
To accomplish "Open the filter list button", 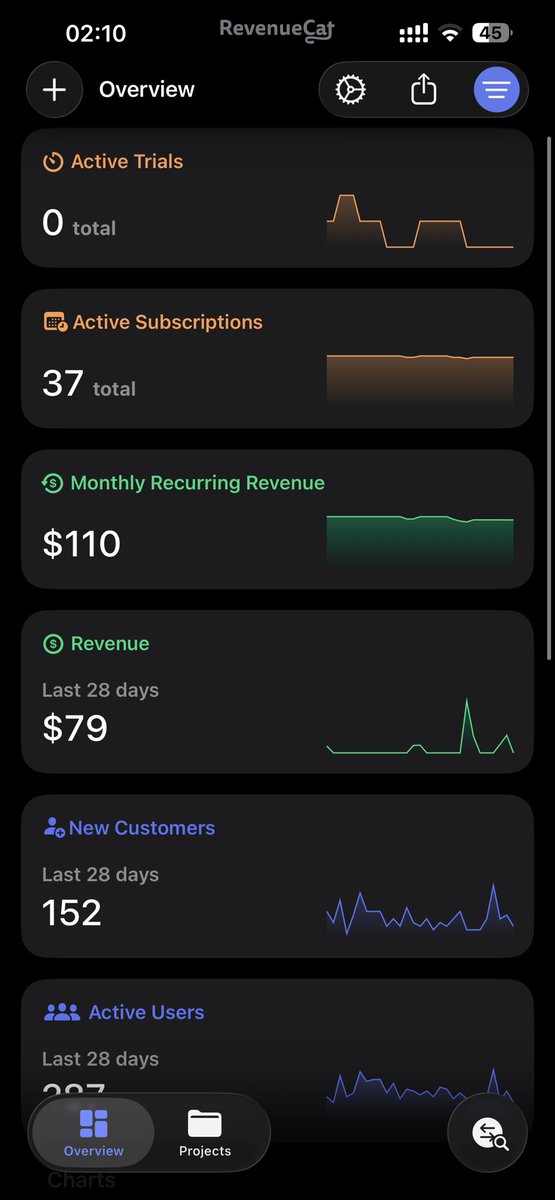I will coord(496,90).
